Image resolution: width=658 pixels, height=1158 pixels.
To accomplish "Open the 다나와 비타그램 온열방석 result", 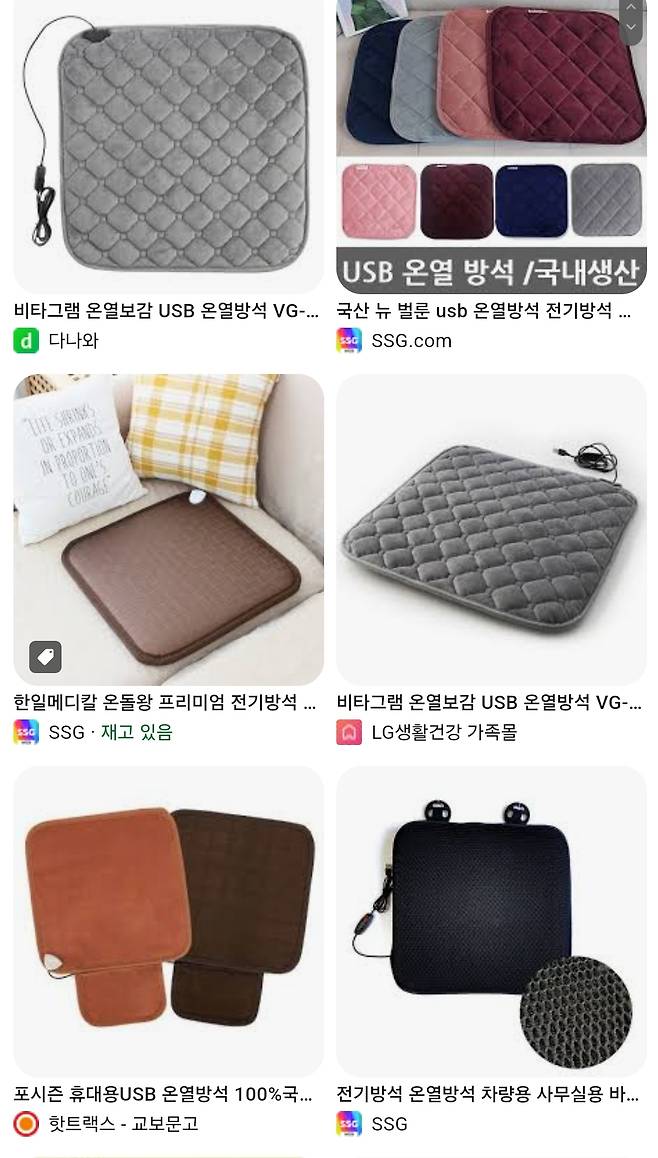I will click(x=167, y=150).
